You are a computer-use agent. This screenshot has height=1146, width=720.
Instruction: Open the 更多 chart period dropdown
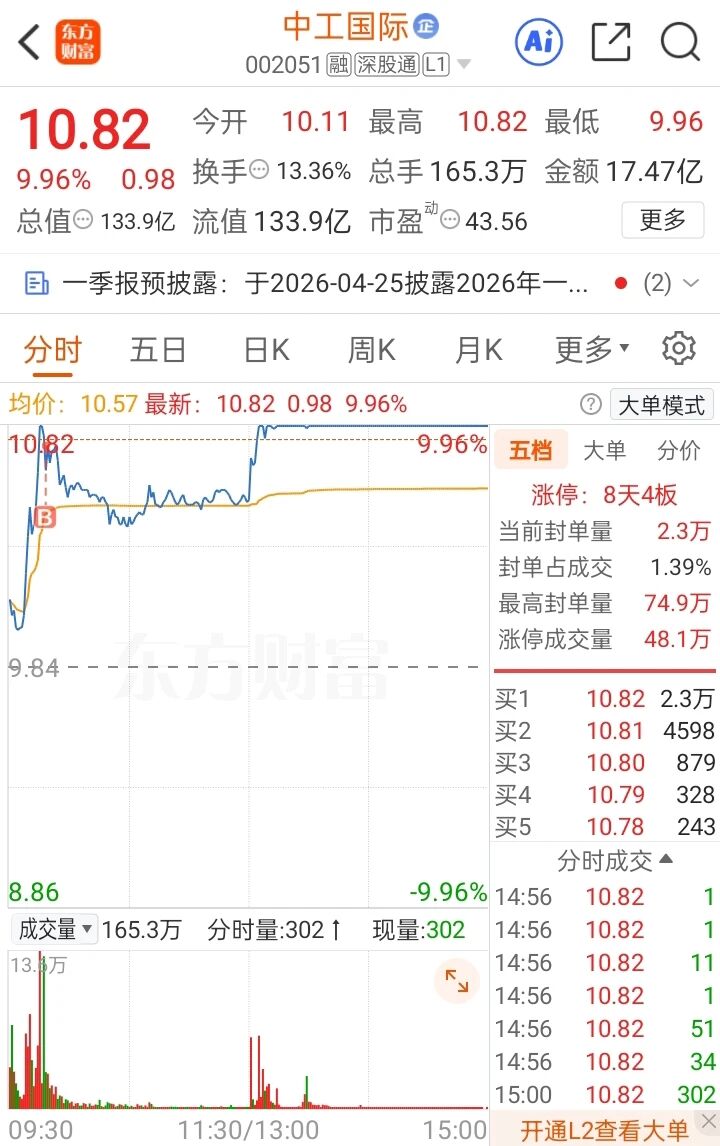591,350
